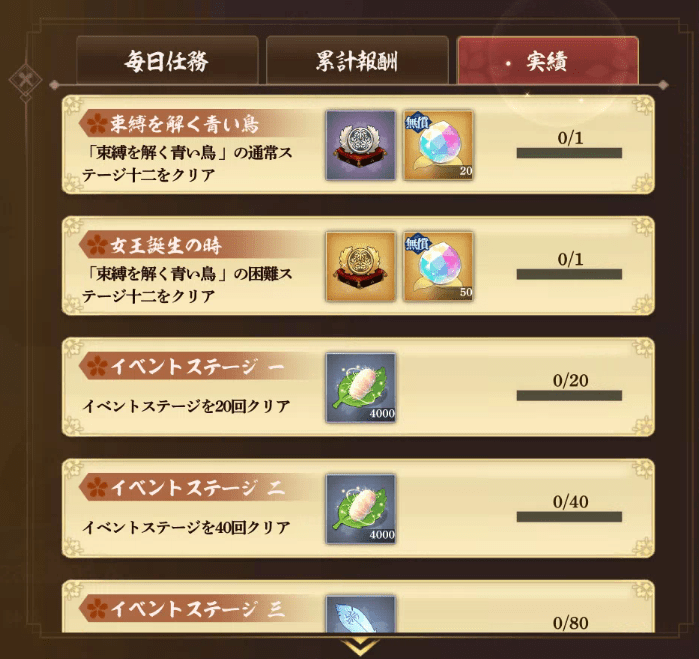View the gold medal reward in 女王誕生の時
699x659 pixels.
click(x=361, y=266)
